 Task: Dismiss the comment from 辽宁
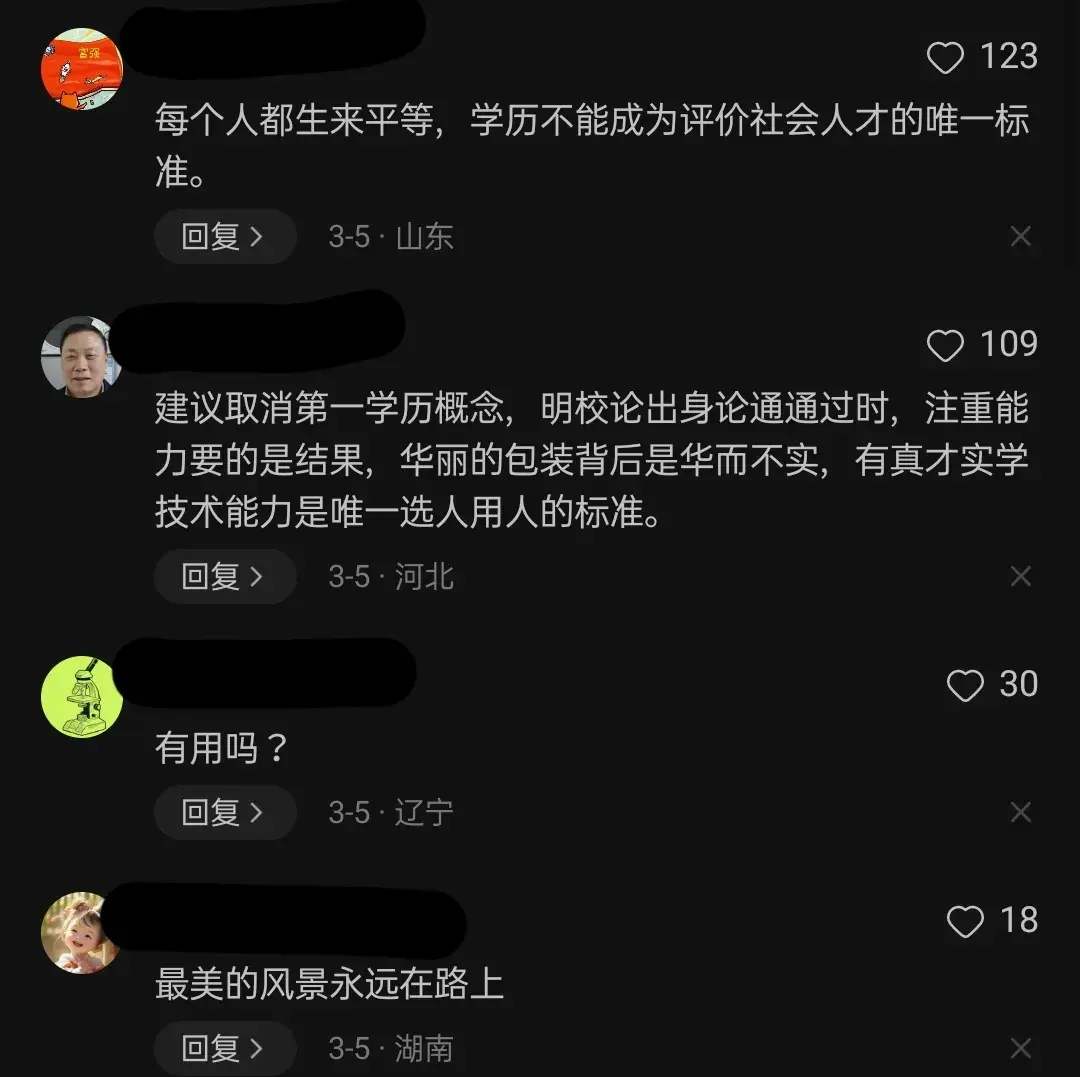coord(1021,813)
